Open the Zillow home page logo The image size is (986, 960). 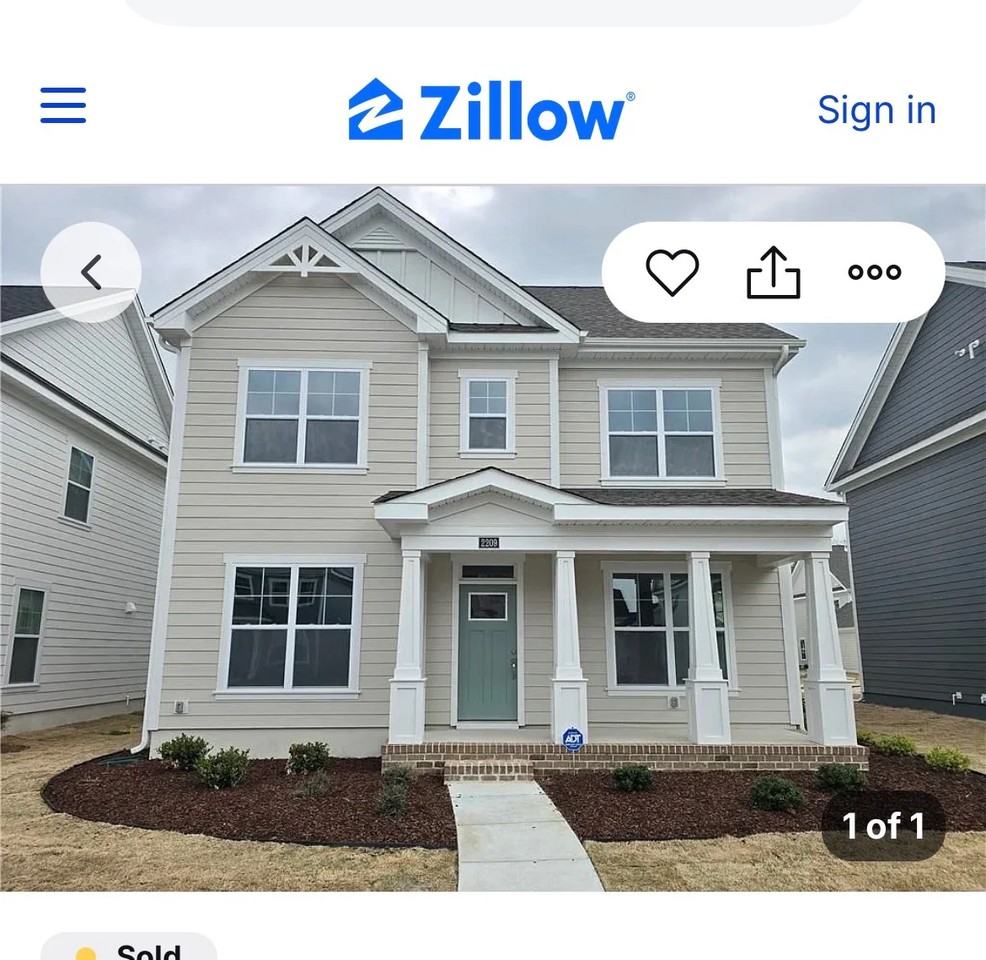[491, 110]
